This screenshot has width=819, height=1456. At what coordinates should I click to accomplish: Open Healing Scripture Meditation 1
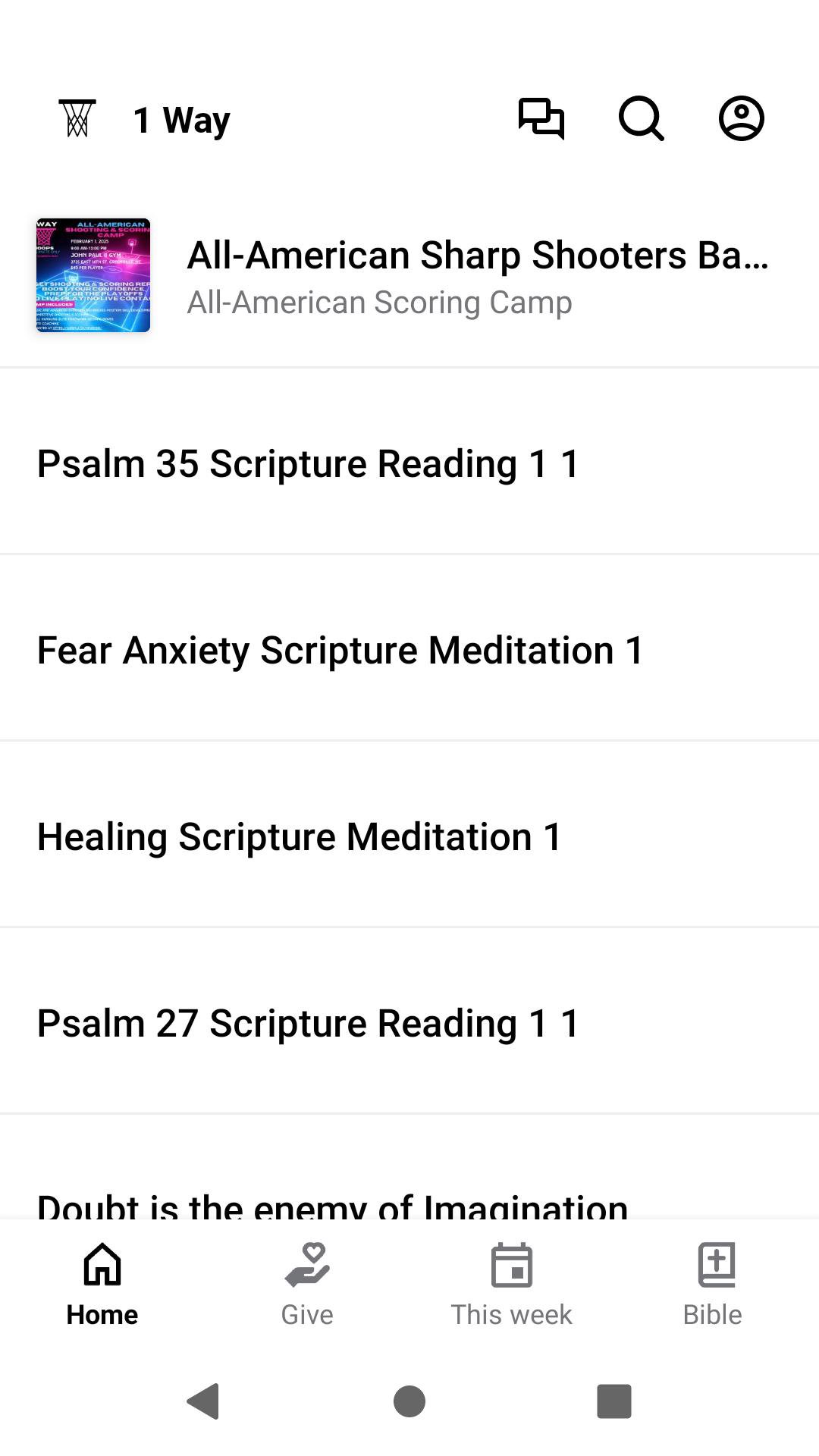tap(409, 836)
